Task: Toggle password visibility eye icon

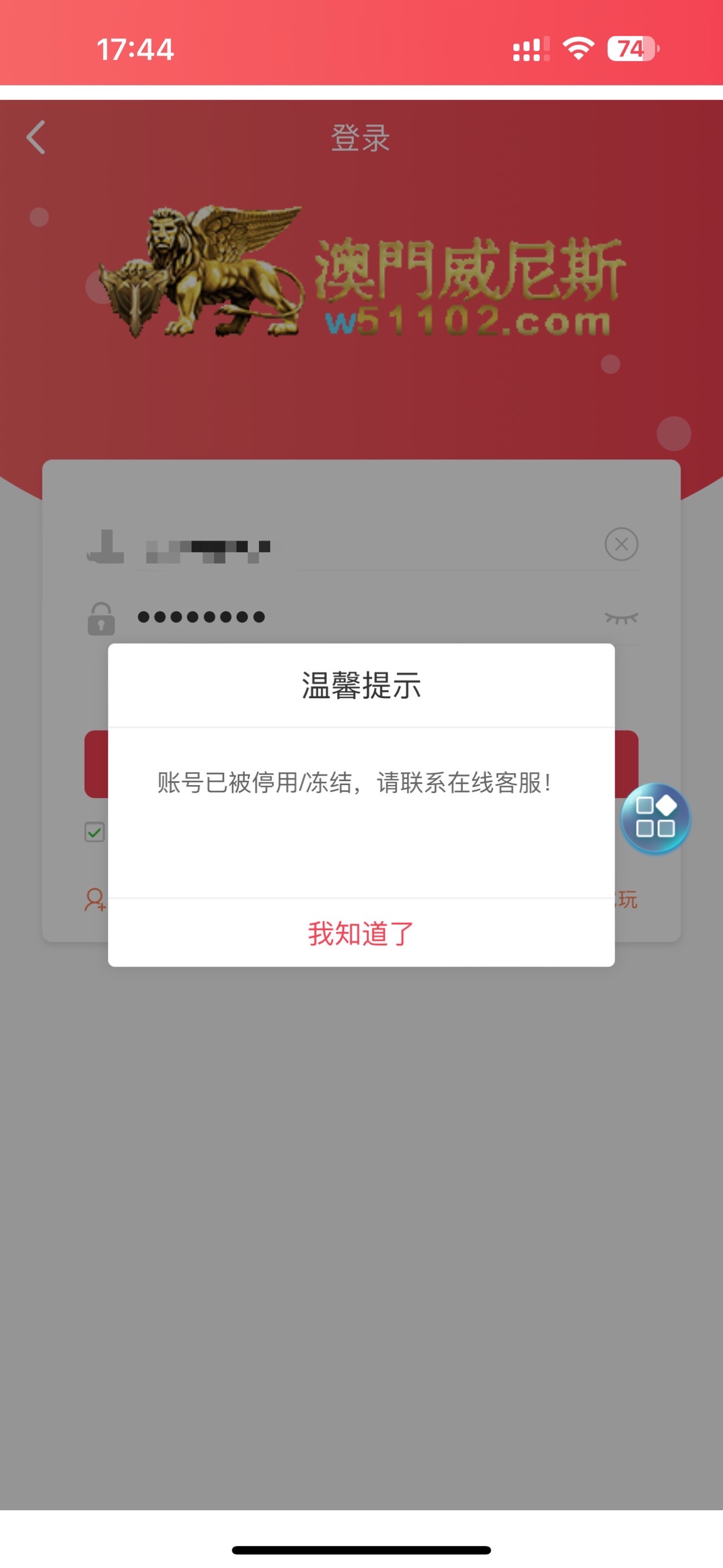Action: (621, 618)
